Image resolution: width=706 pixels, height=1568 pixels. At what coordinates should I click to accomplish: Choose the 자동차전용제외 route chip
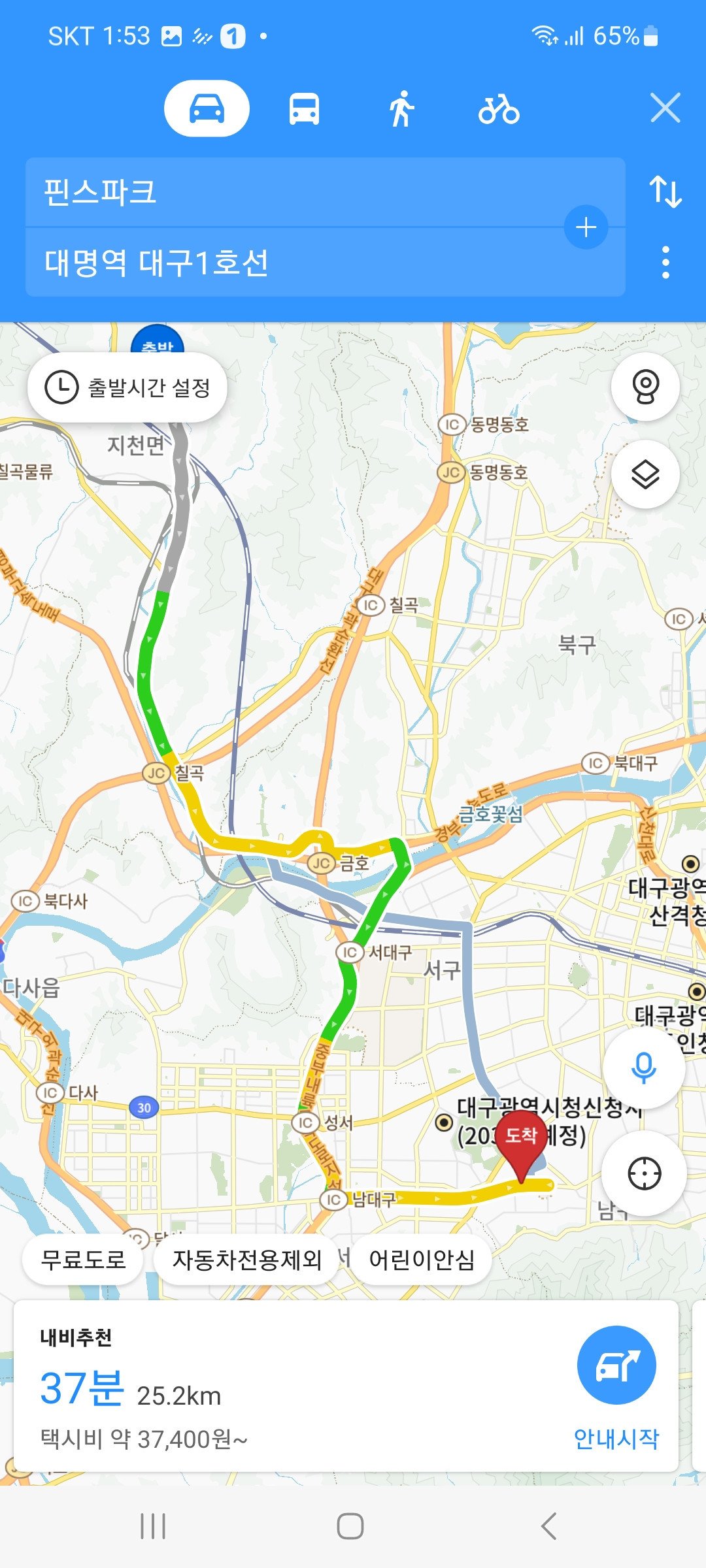coord(246,1259)
